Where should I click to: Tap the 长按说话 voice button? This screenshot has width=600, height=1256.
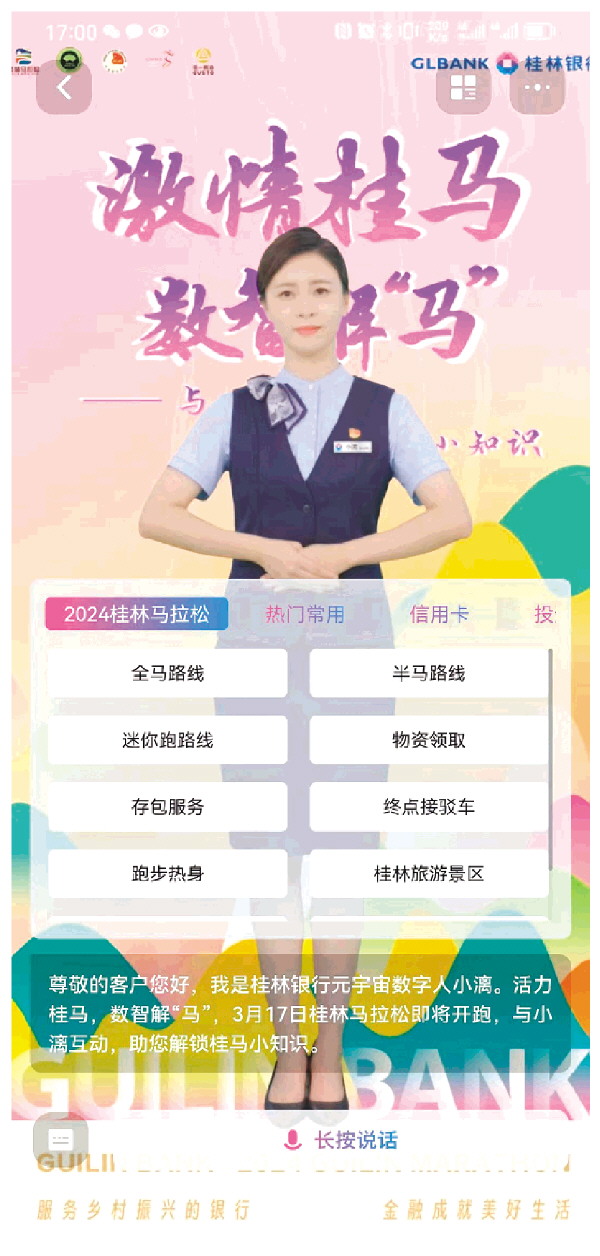coord(340,1140)
